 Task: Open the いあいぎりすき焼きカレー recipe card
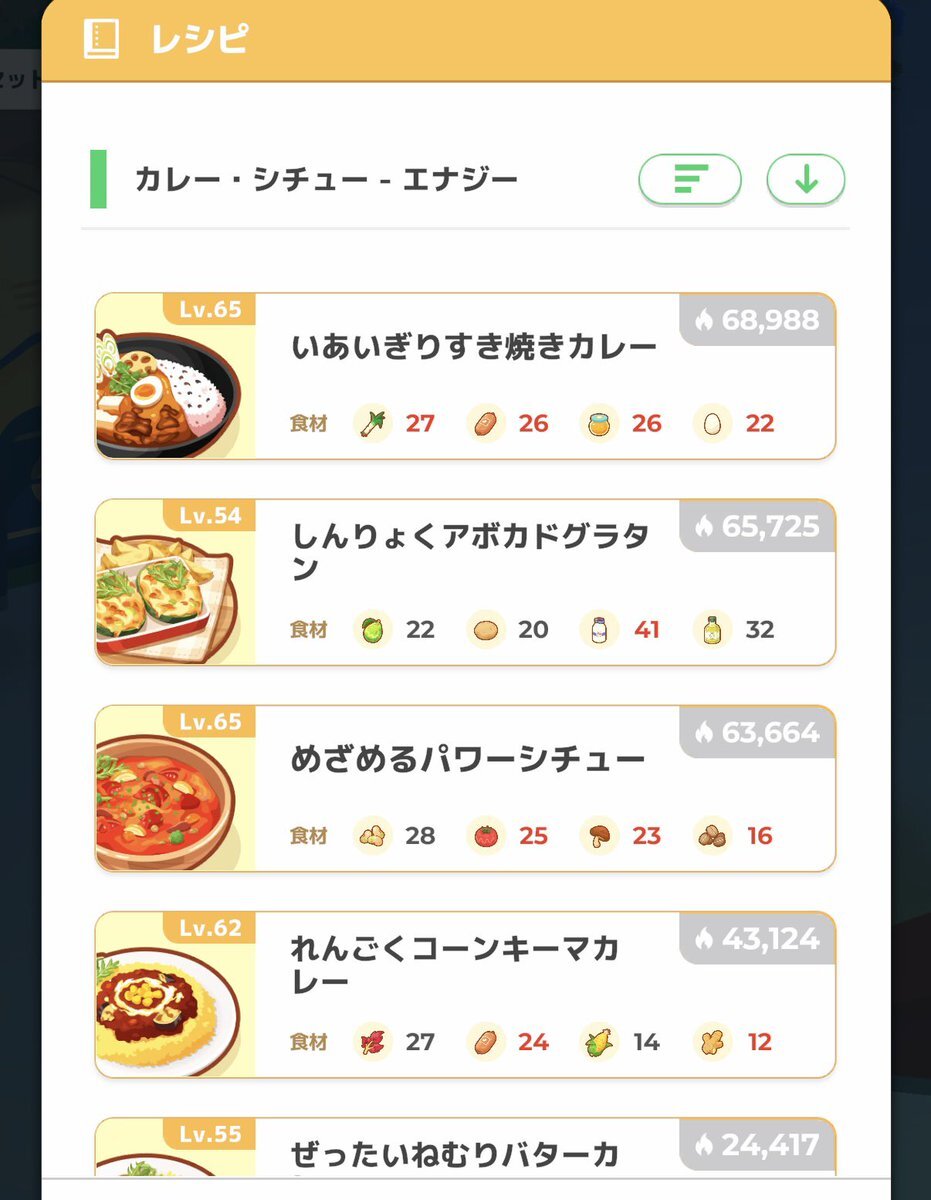tap(465, 376)
